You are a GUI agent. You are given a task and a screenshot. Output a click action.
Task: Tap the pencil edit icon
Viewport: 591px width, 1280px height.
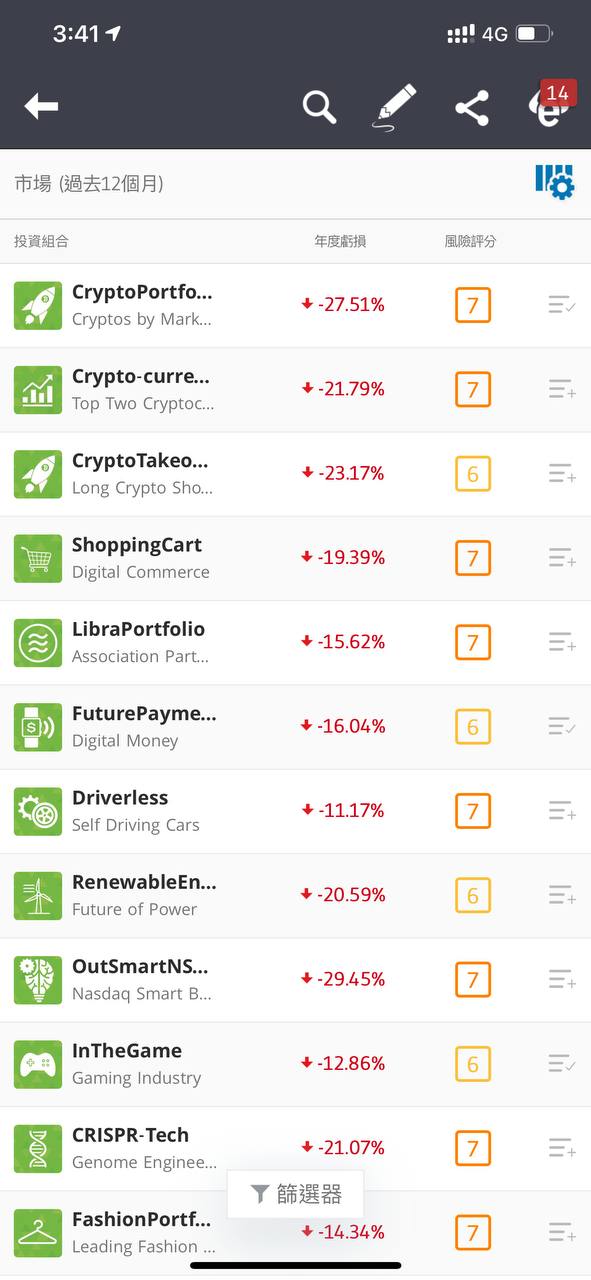tap(394, 106)
